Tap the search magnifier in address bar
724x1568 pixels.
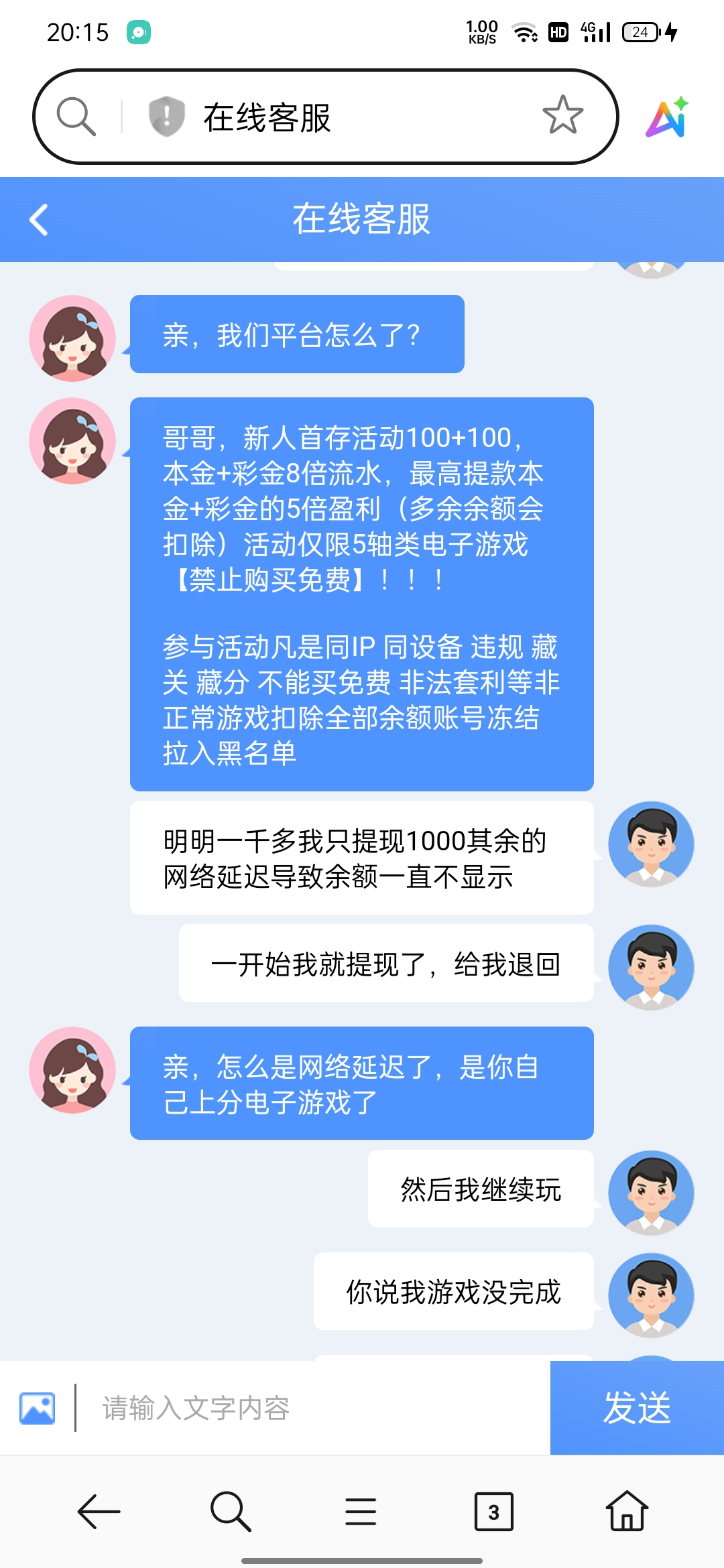[x=76, y=117]
